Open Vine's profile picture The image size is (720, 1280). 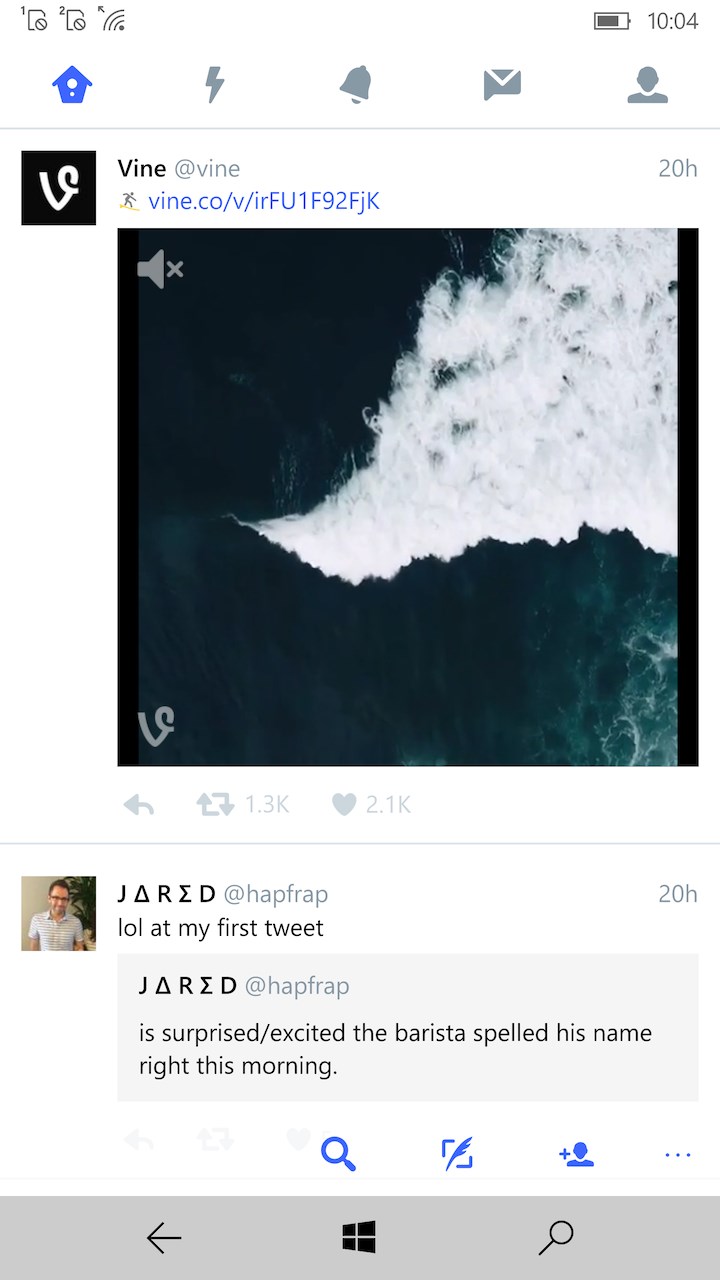coord(59,187)
